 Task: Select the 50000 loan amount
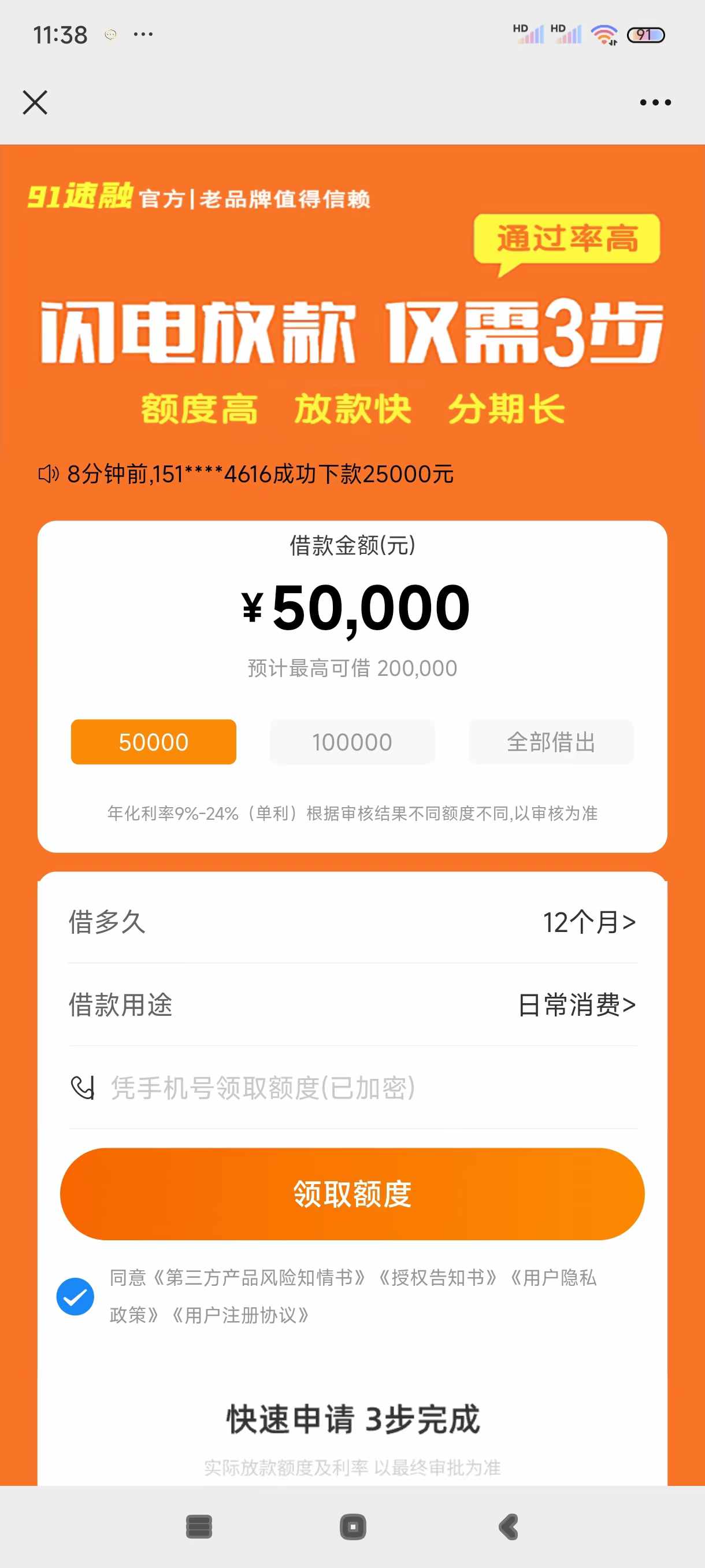point(153,741)
